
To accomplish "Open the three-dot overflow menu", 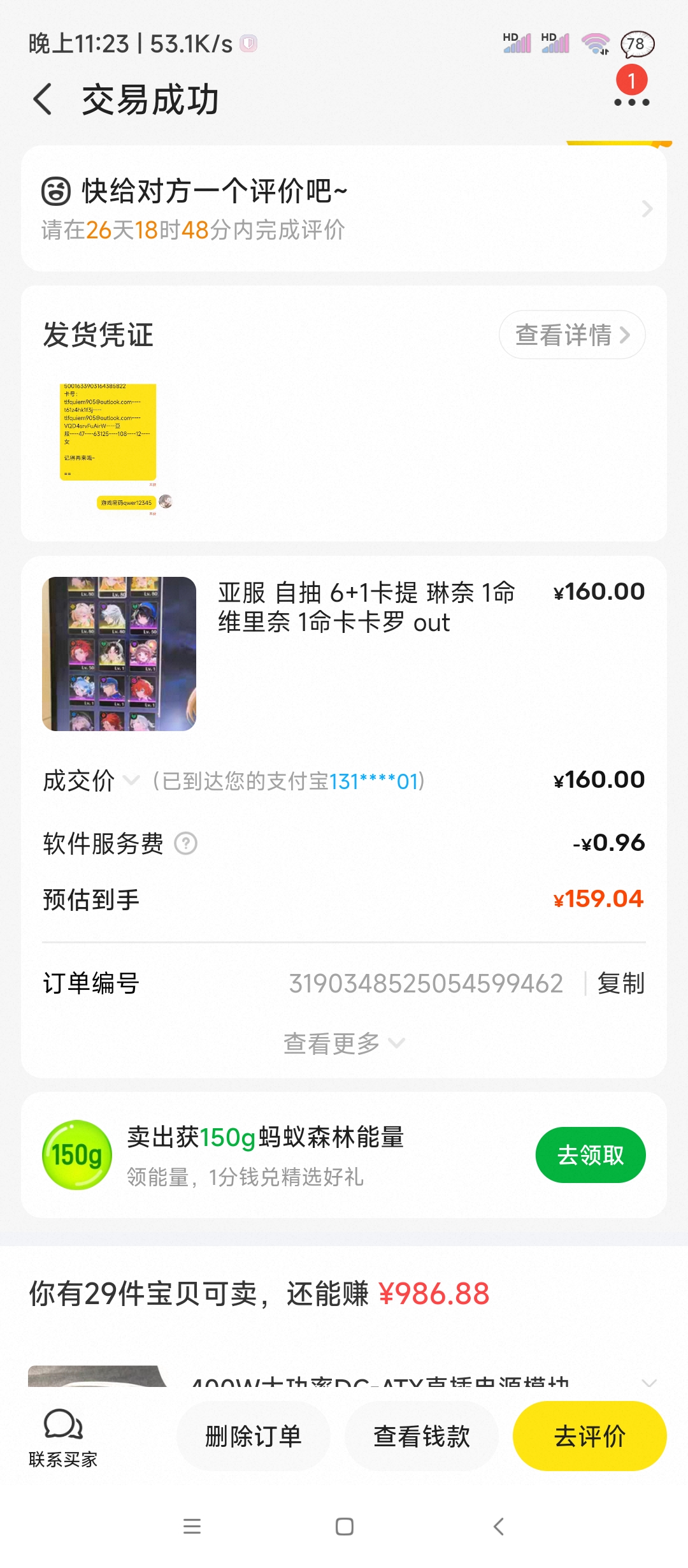I will tap(631, 101).
